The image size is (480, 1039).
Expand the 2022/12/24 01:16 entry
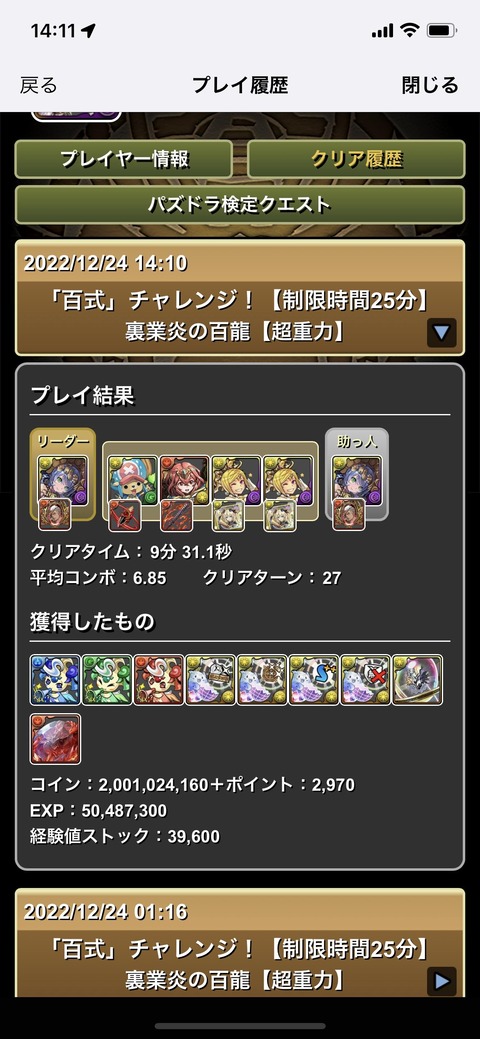point(442,981)
